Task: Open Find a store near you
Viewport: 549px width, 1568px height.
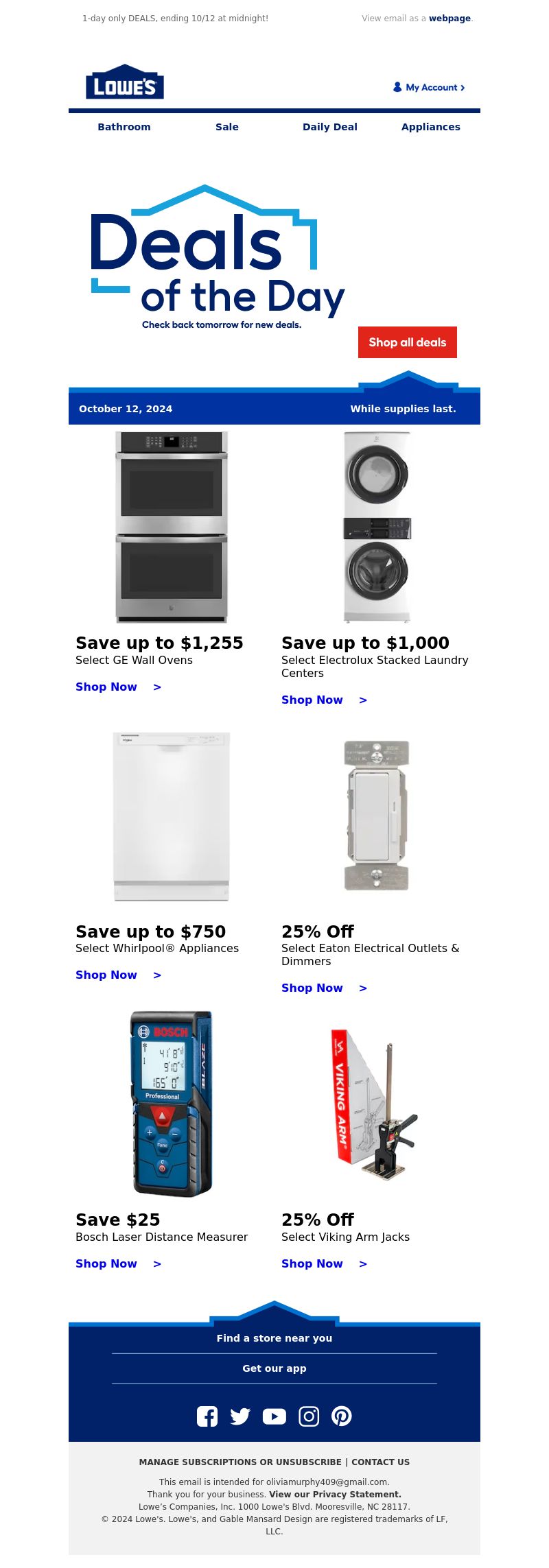Action: pyautogui.click(x=274, y=1338)
